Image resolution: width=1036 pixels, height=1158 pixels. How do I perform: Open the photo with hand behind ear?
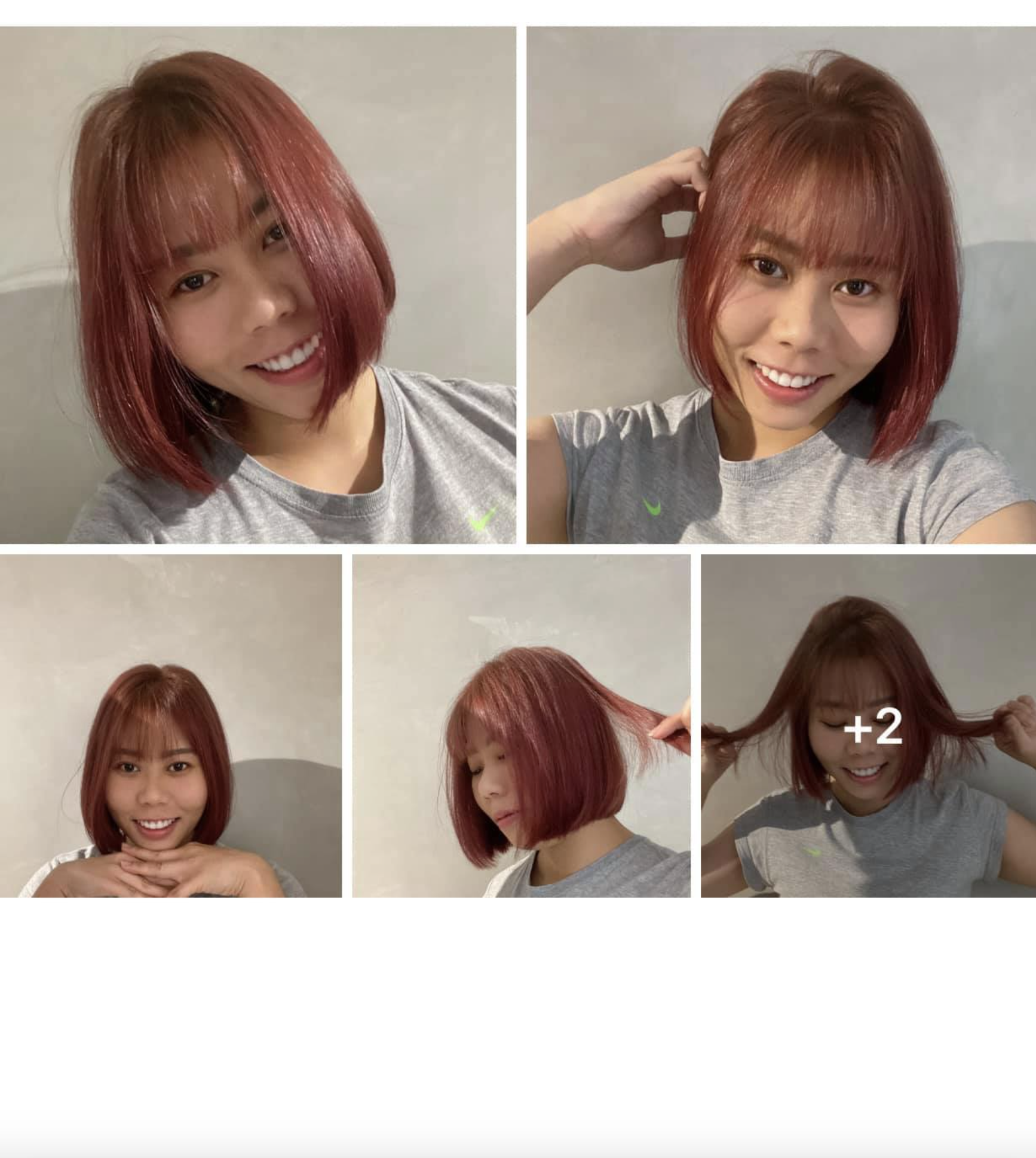(780, 285)
